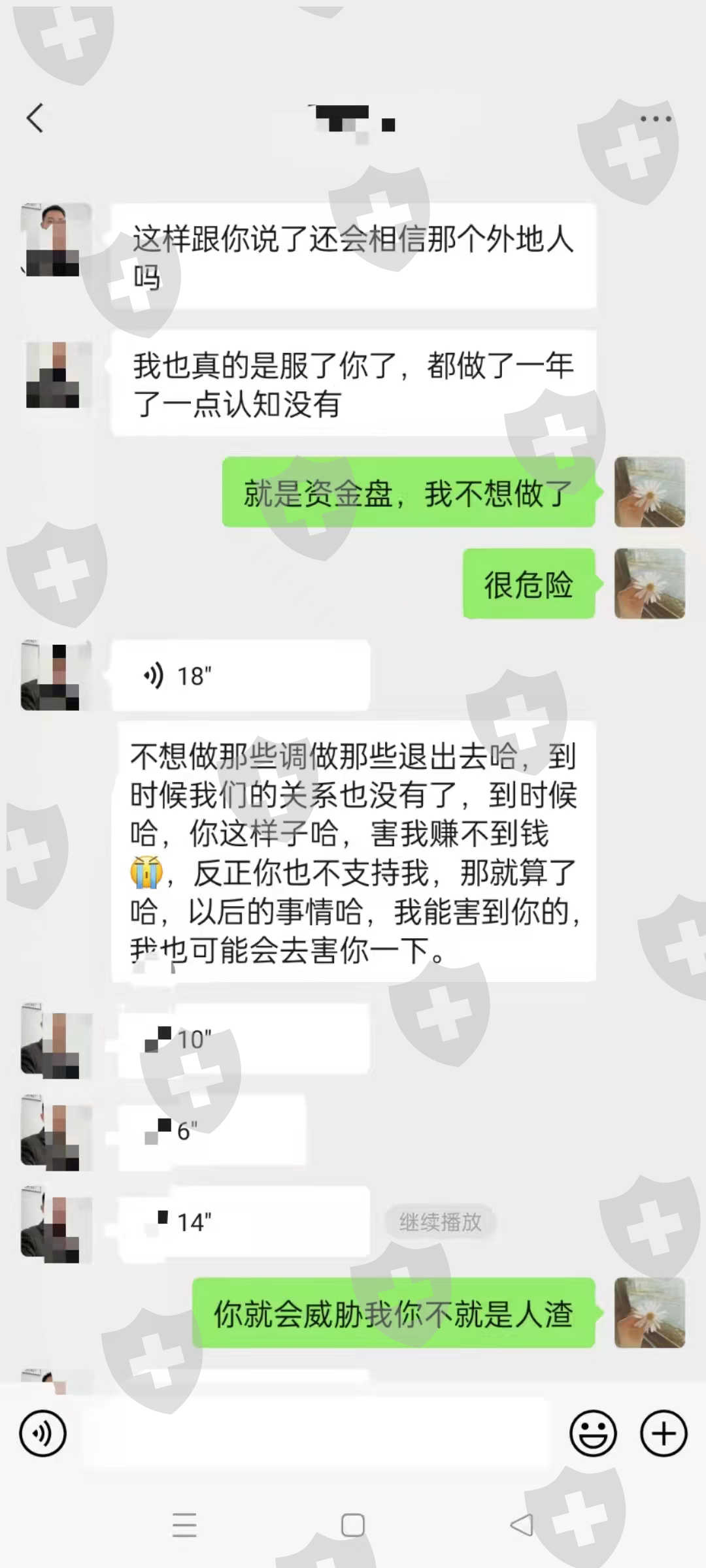Play the 18-second voice message

(x=241, y=676)
